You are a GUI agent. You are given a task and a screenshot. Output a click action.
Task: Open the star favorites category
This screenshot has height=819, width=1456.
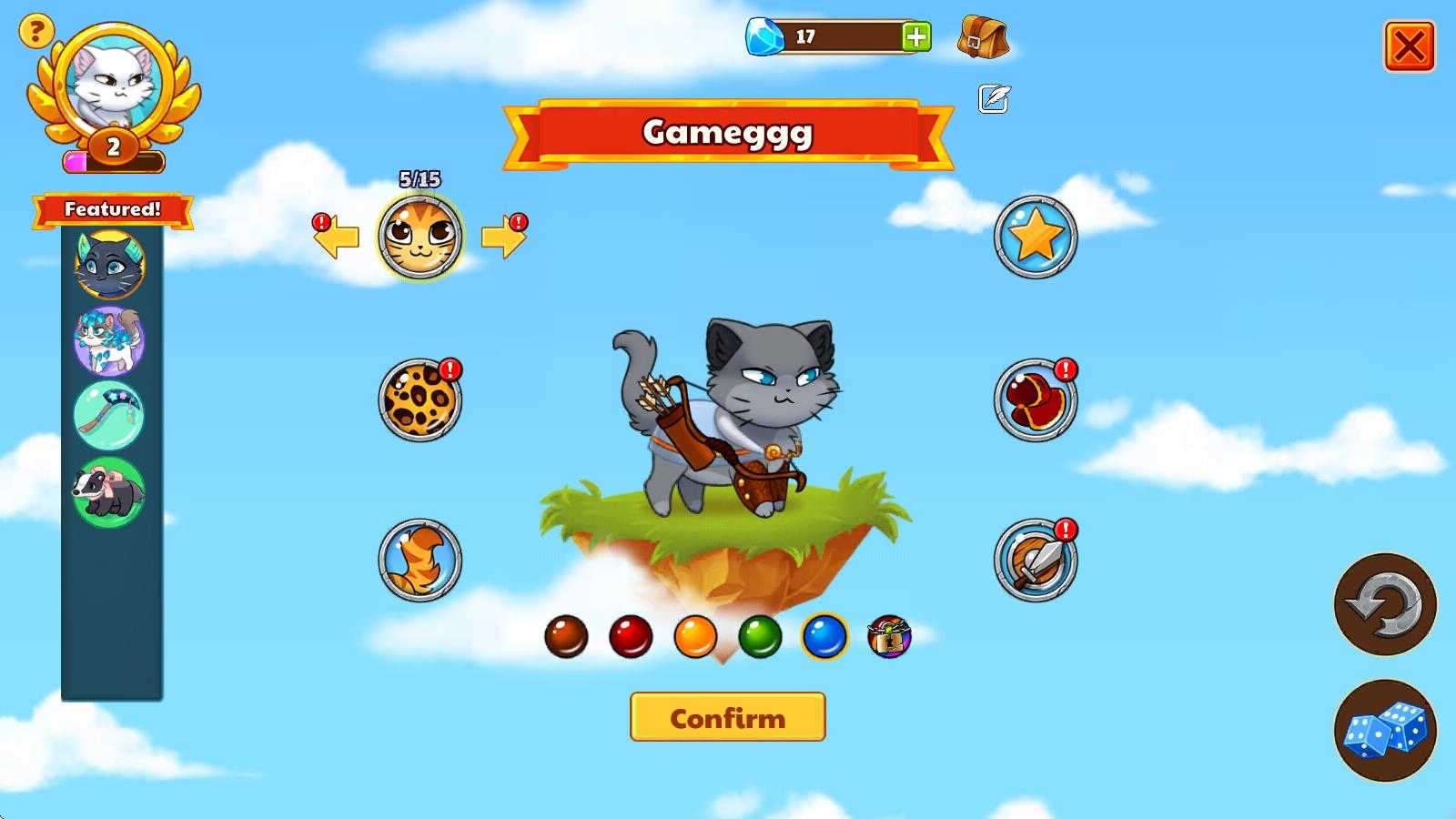tap(1035, 237)
